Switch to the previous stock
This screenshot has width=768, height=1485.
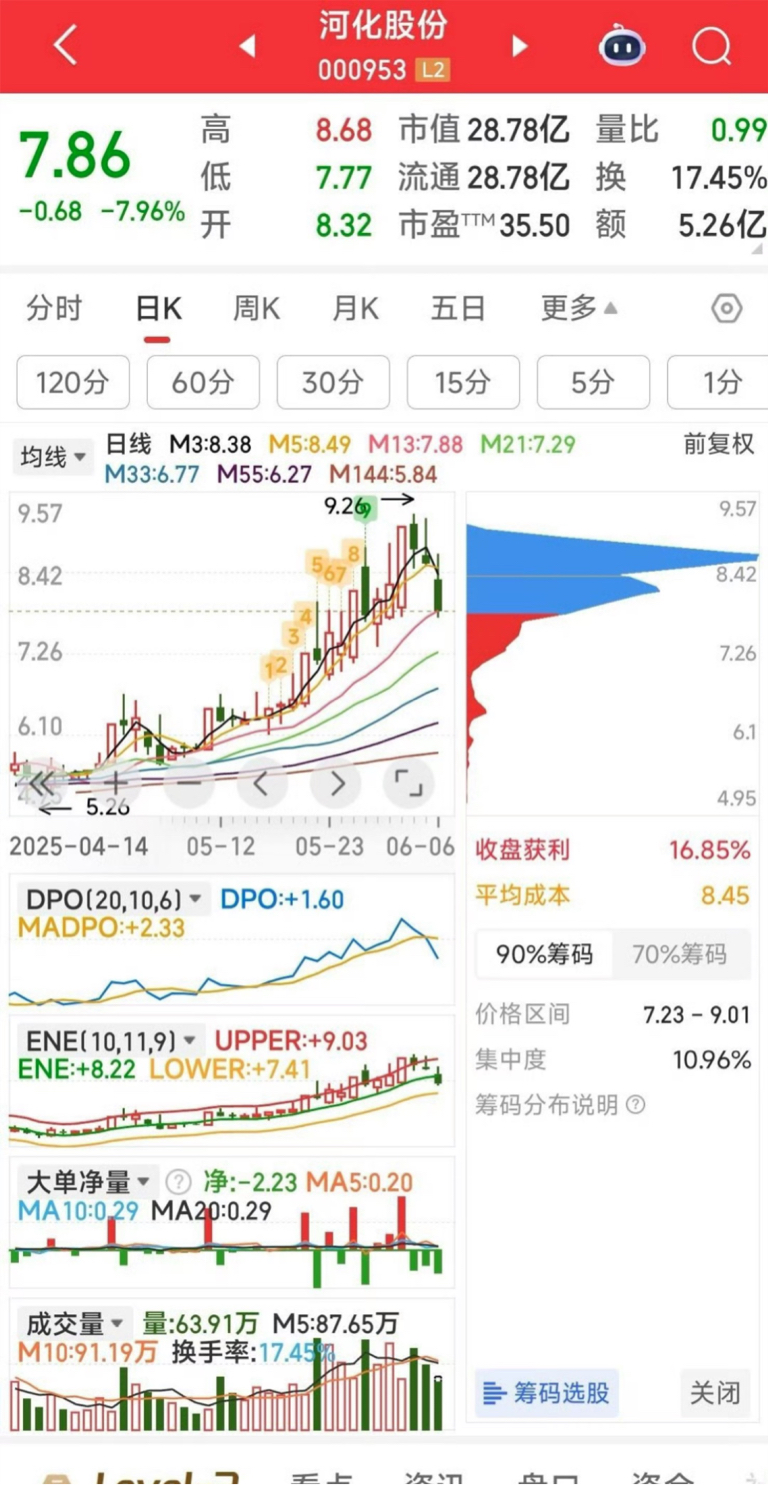pyautogui.click(x=247, y=46)
